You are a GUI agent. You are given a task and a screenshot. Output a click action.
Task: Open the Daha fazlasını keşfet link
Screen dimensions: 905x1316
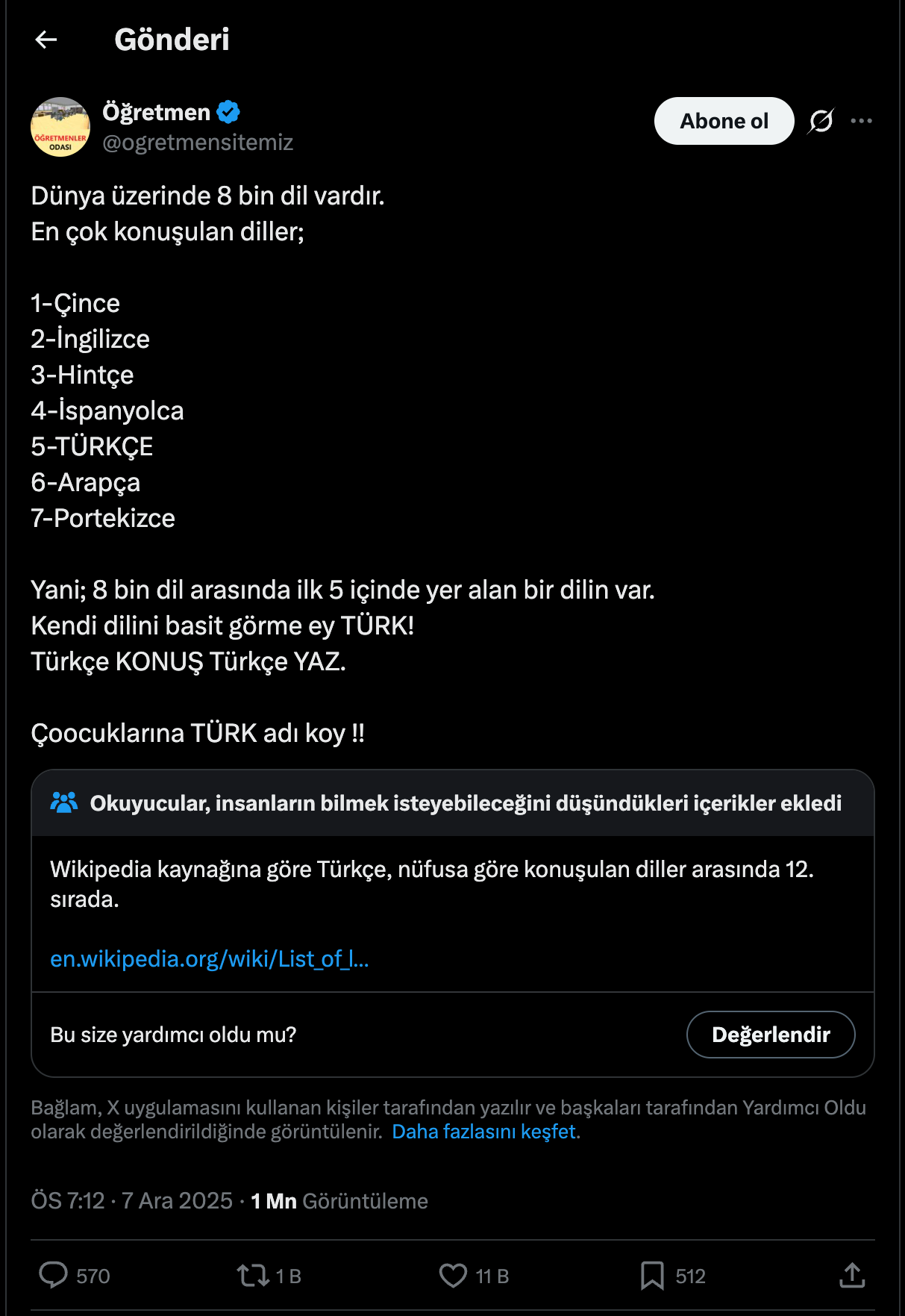pyautogui.click(x=484, y=1132)
